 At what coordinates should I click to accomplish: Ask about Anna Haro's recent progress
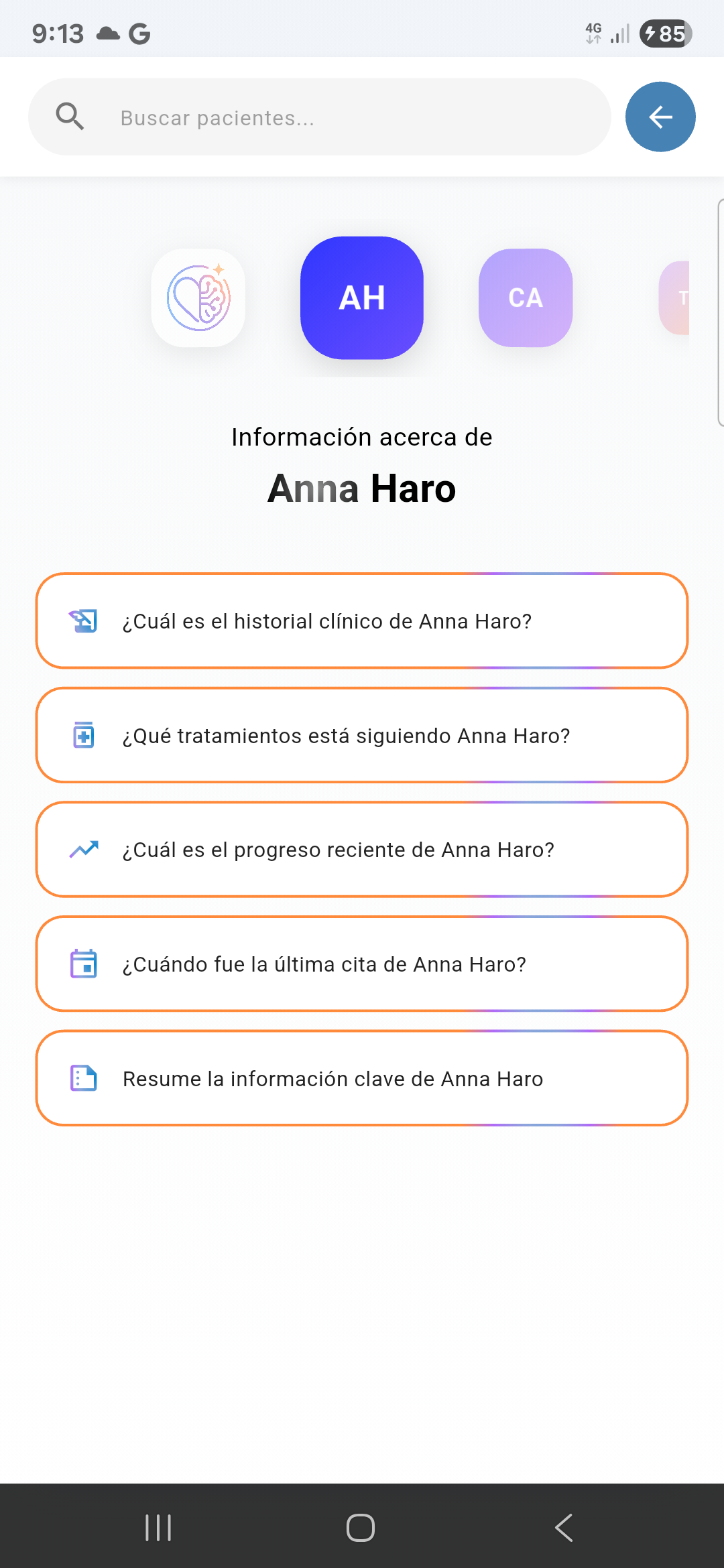pos(362,849)
